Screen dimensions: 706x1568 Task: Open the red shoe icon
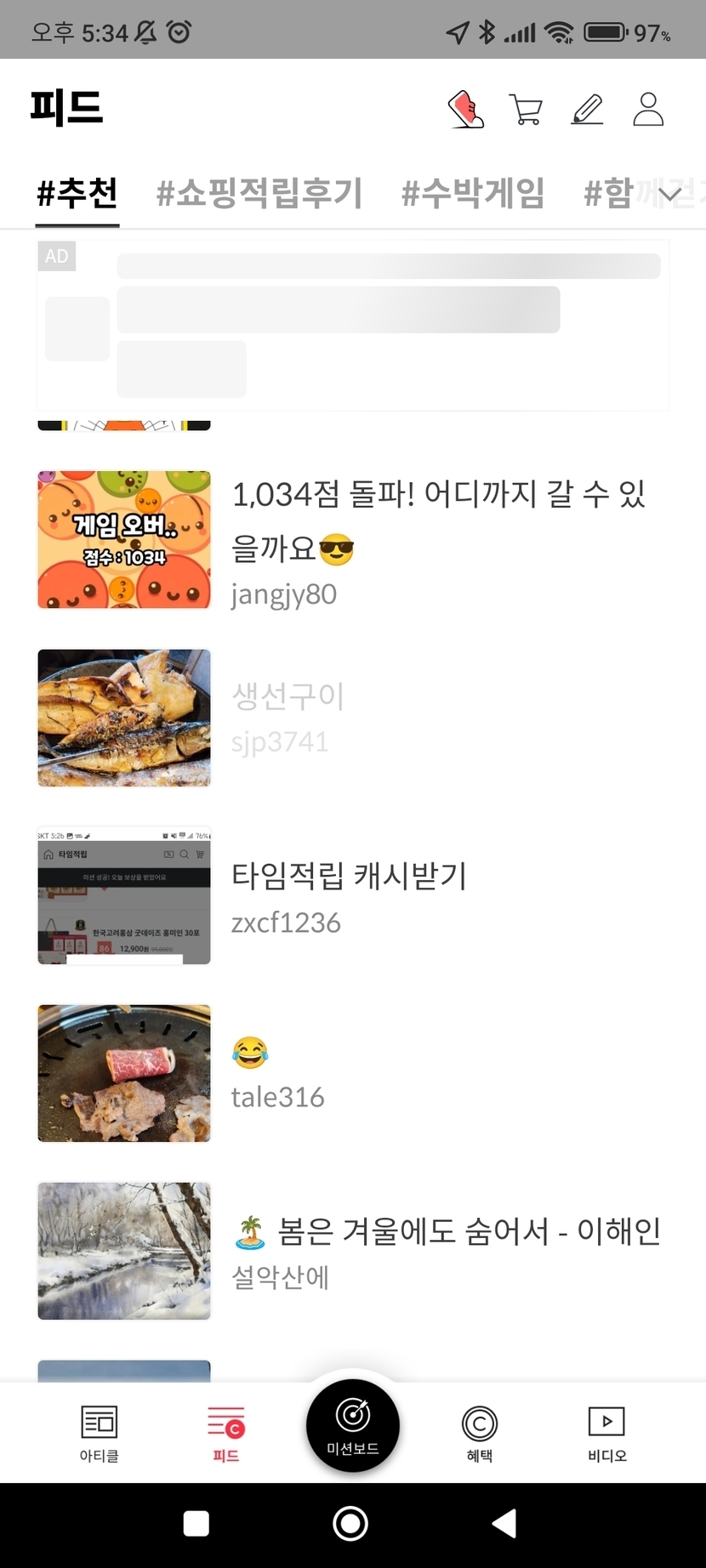(x=465, y=110)
